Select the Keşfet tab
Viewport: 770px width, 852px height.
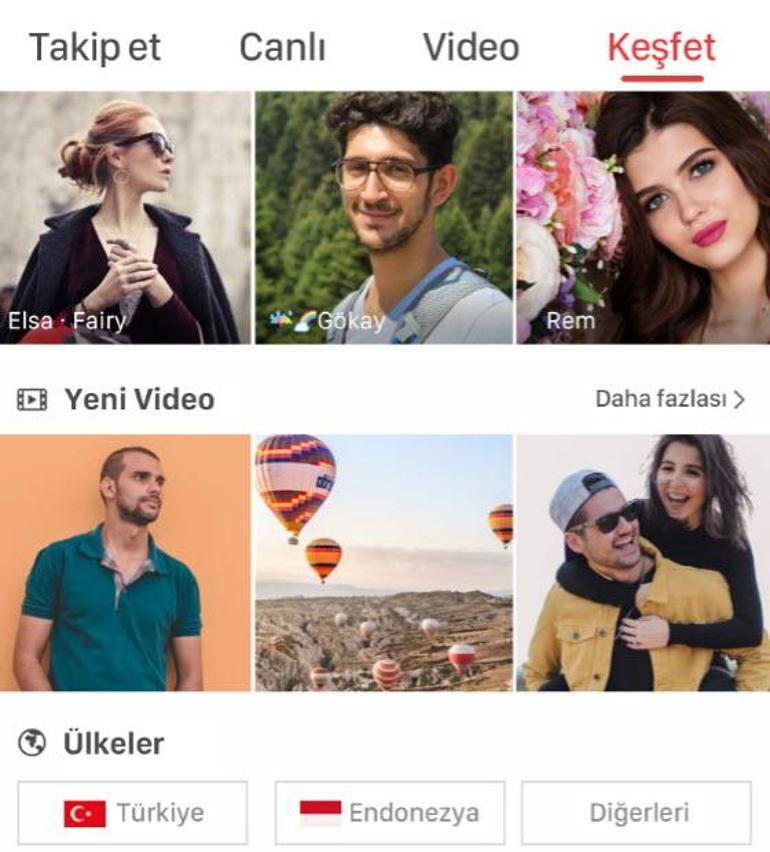pos(662,47)
